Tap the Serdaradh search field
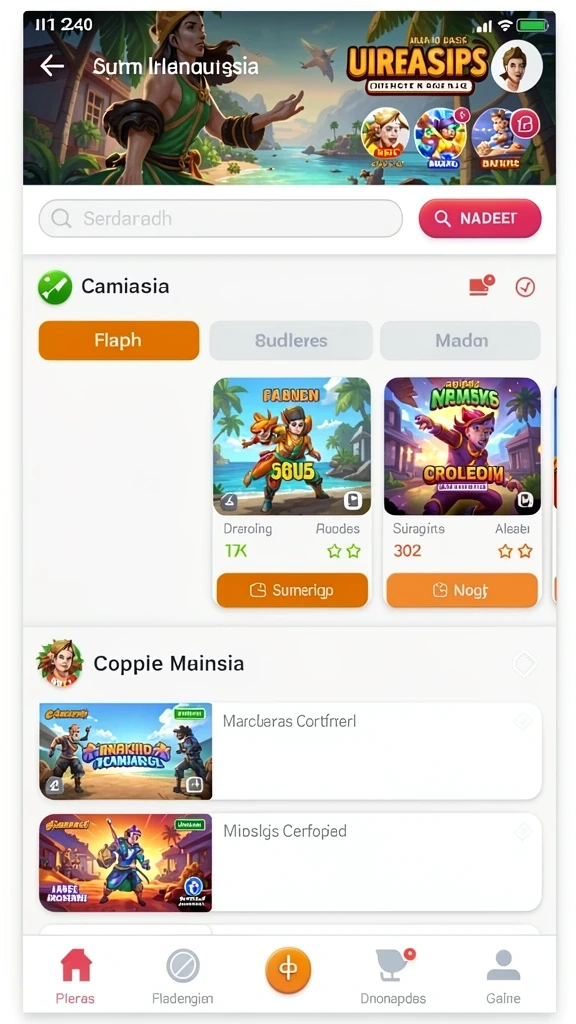 [221, 218]
